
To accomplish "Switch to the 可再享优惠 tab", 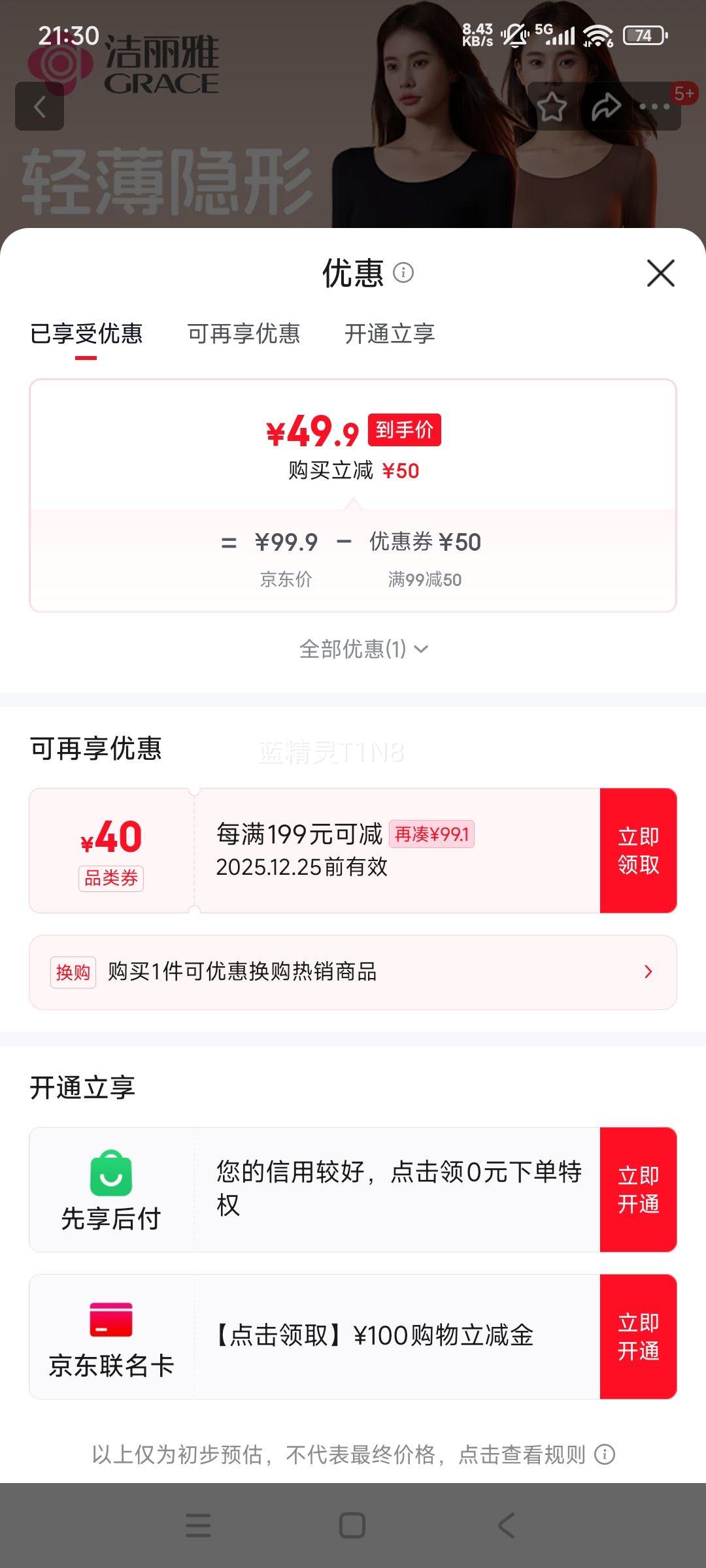I will click(244, 334).
